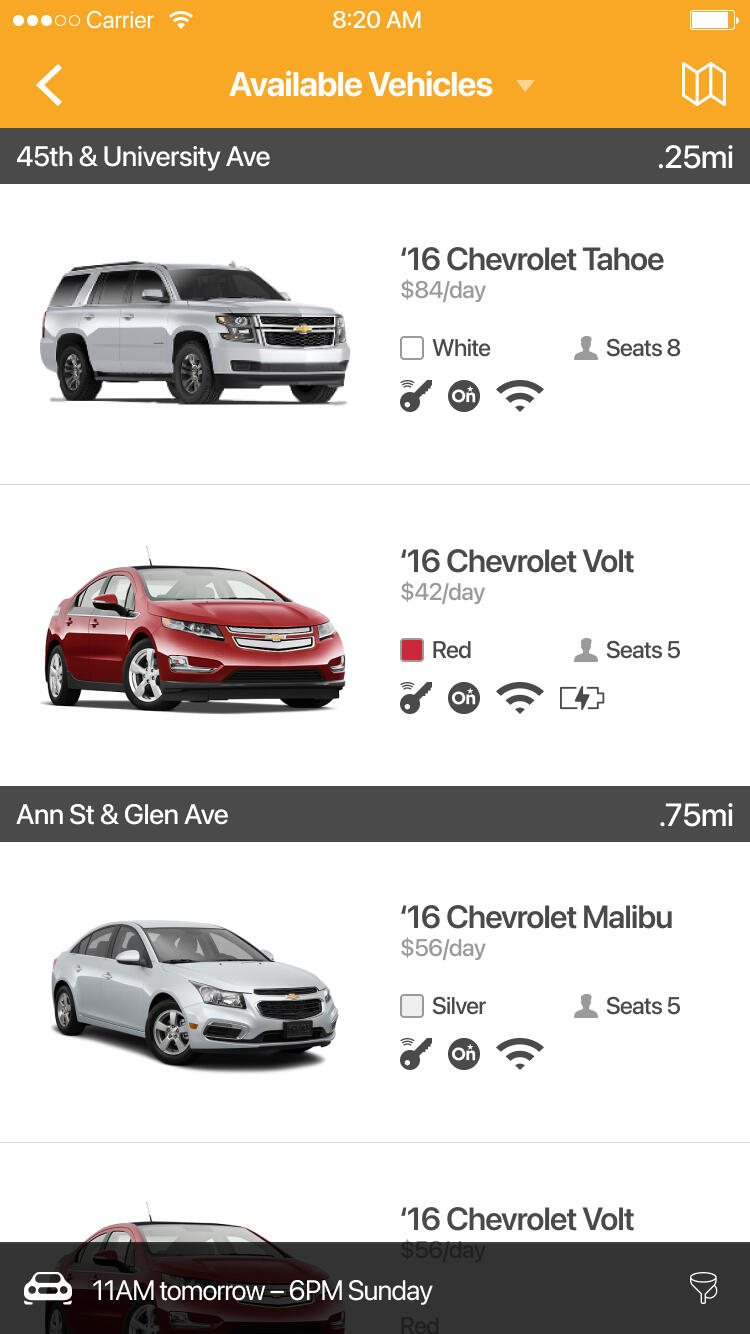Go back using the arrow

point(49,85)
